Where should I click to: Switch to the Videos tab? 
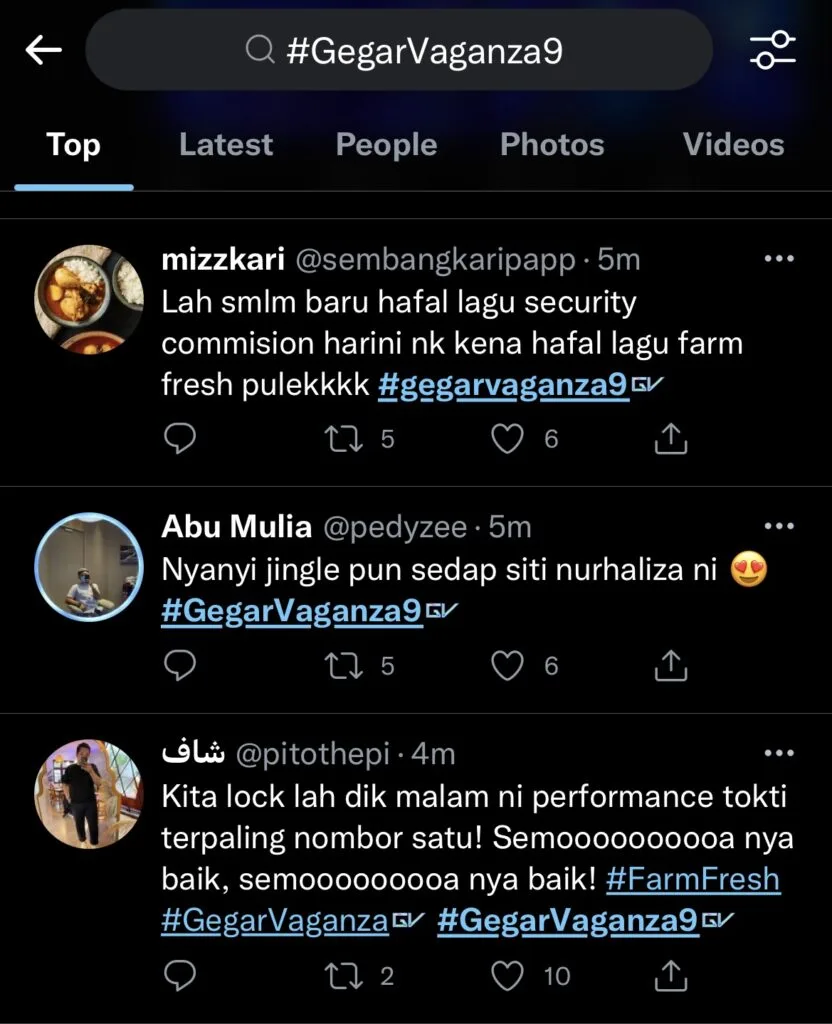733,145
